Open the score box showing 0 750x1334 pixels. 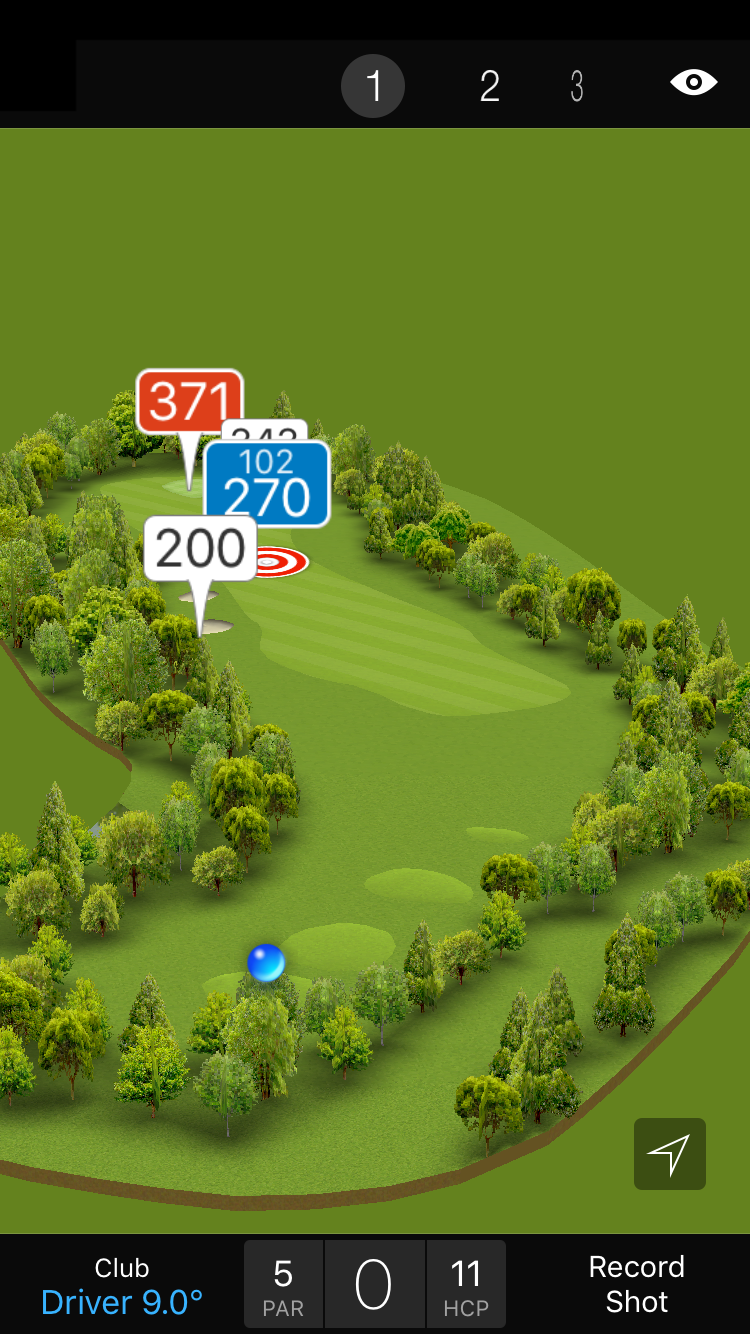[374, 1285]
